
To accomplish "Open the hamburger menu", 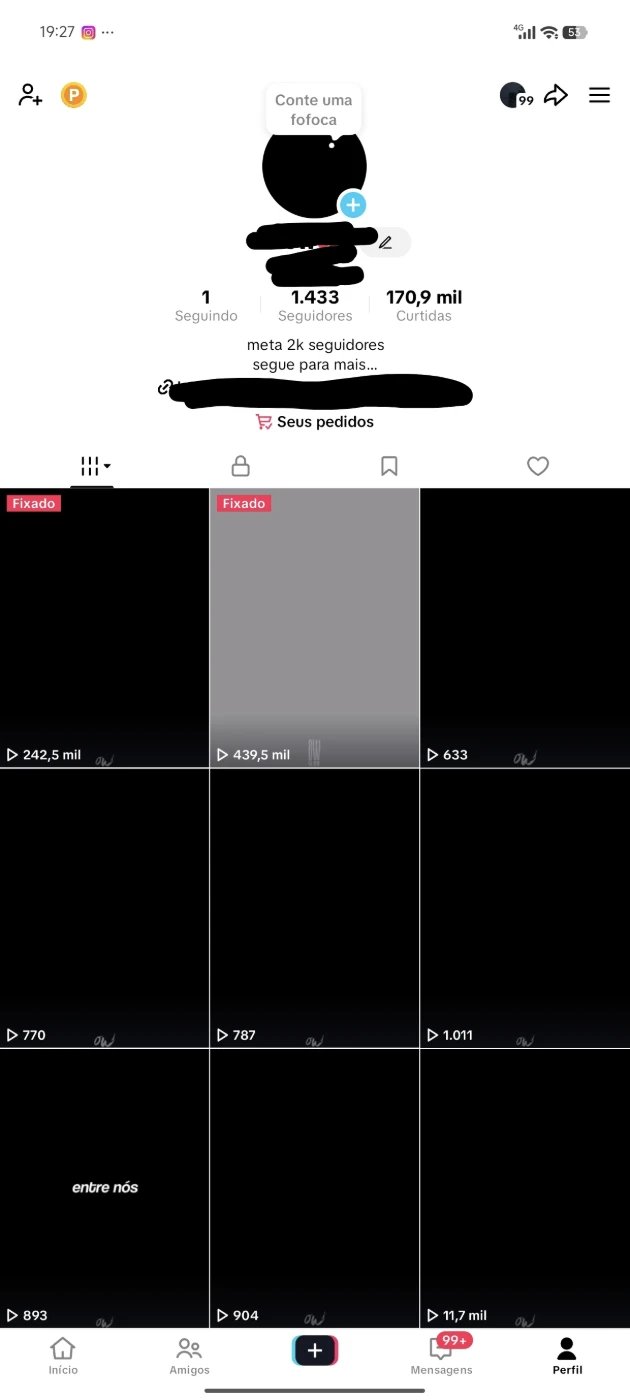I will pos(599,95).
